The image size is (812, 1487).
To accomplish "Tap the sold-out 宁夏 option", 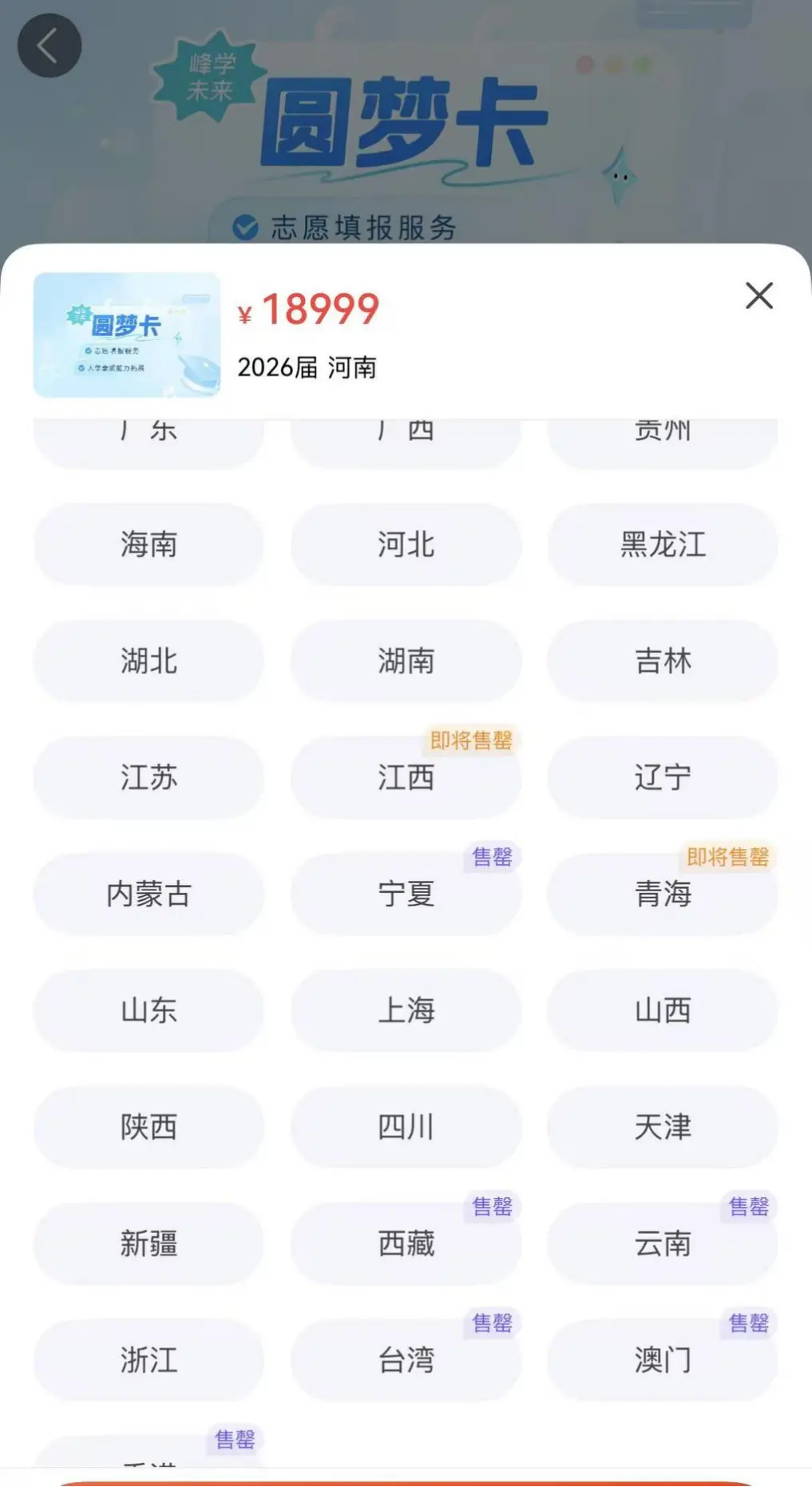I will [405, 894].
